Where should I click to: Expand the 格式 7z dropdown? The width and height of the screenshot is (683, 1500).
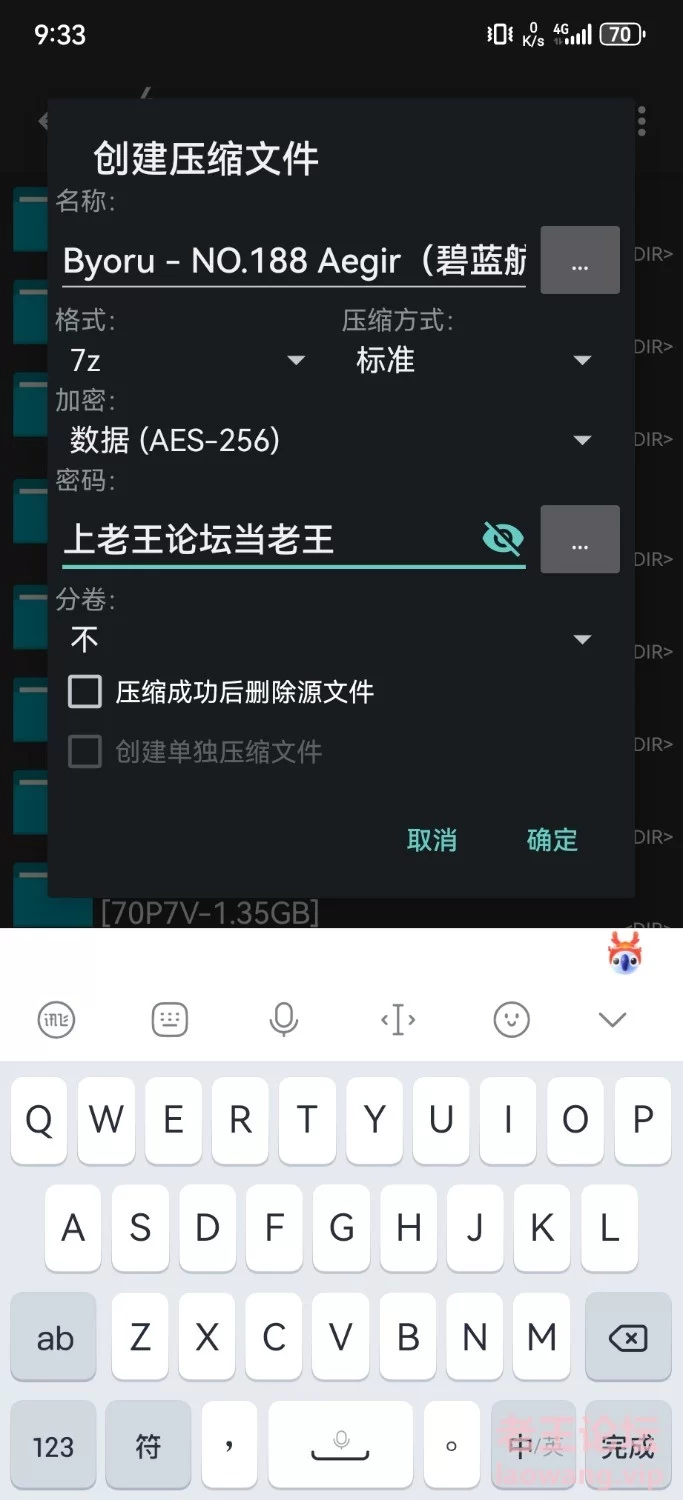point(187,360)
